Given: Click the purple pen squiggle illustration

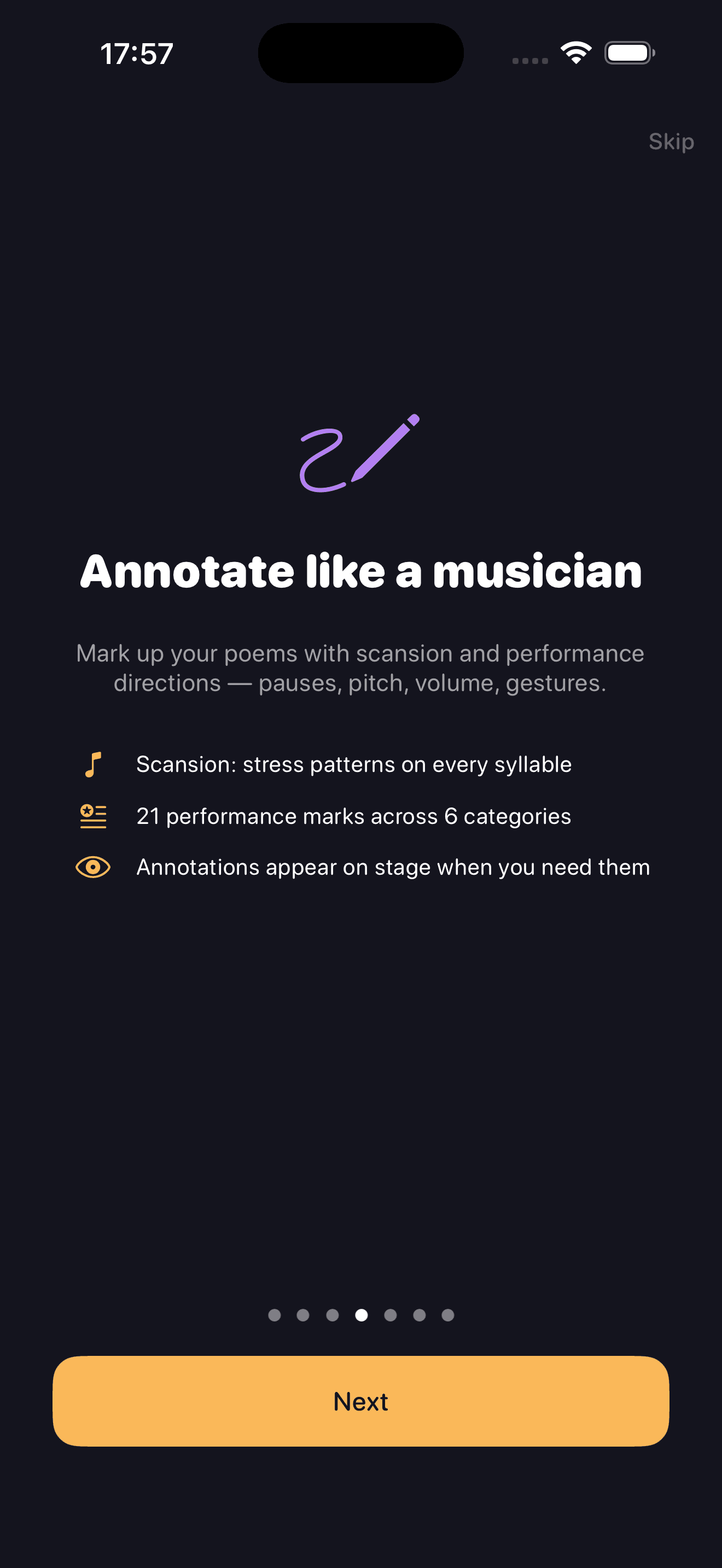Looking at the screenshot, I should coord(359,453).
